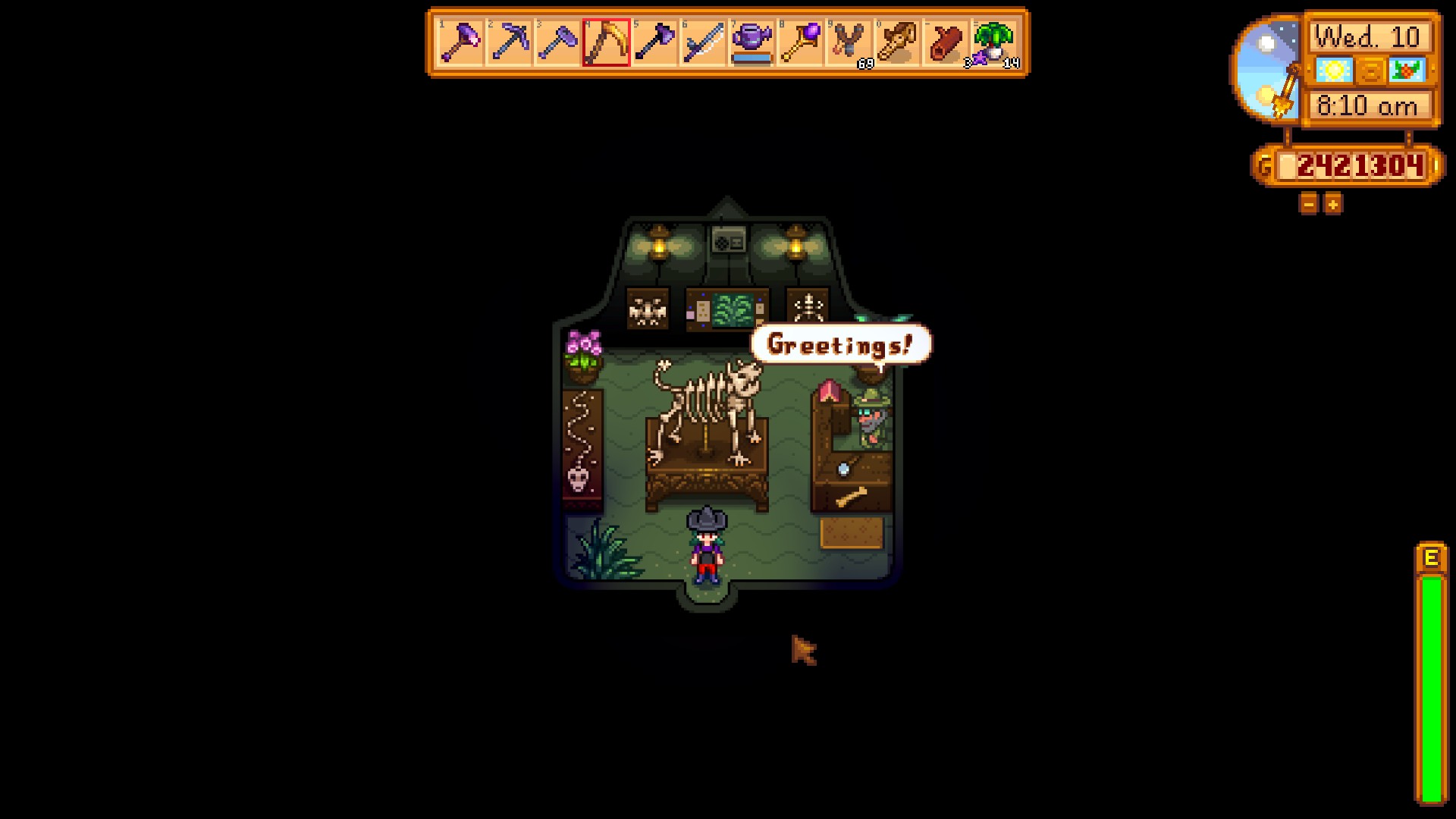Zoom in with the plus button
Viewport: 1456px width, 819px height.
[1333, 204]
